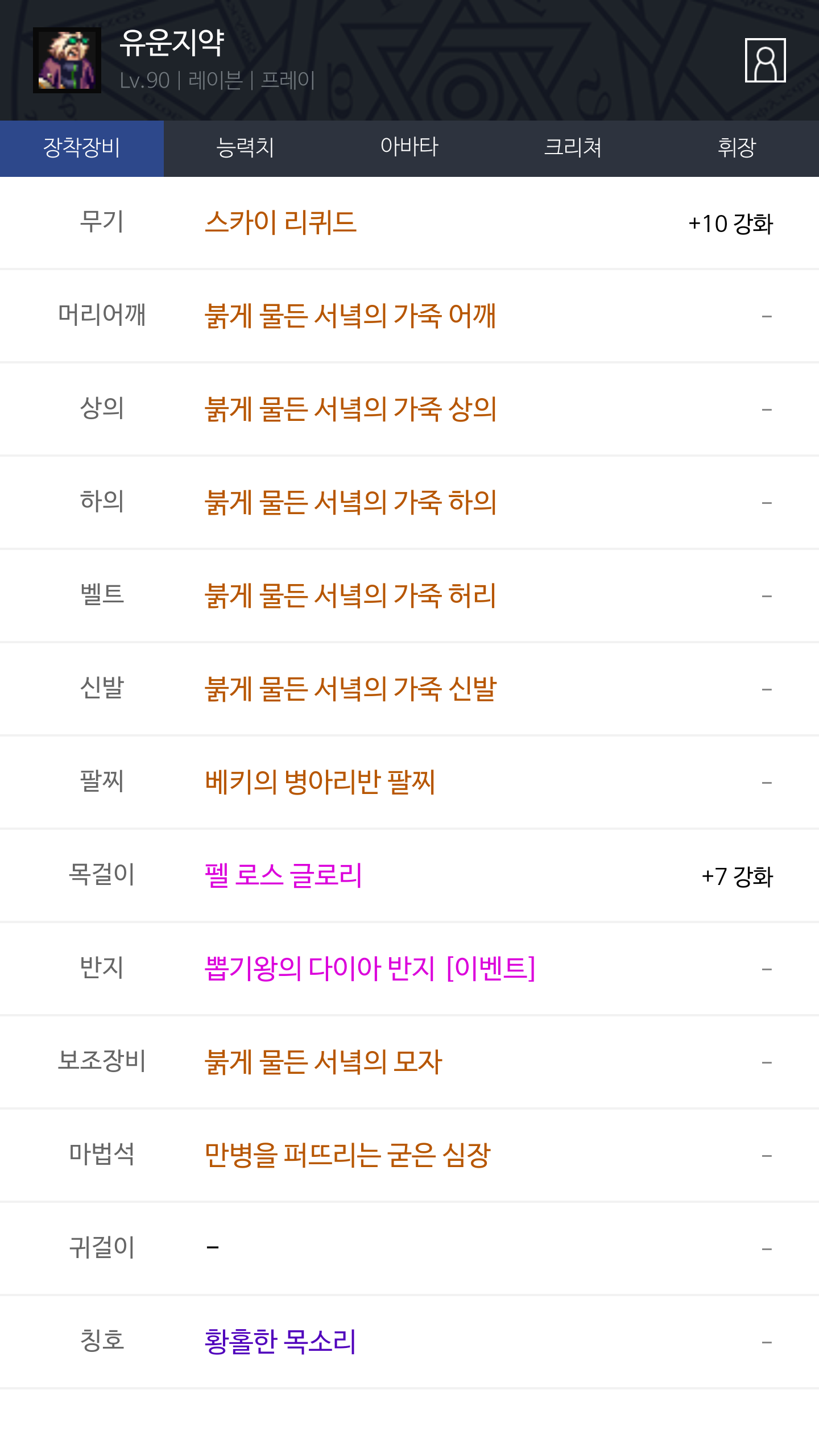View necklace 펠 로스 글로리

(283, 875)
